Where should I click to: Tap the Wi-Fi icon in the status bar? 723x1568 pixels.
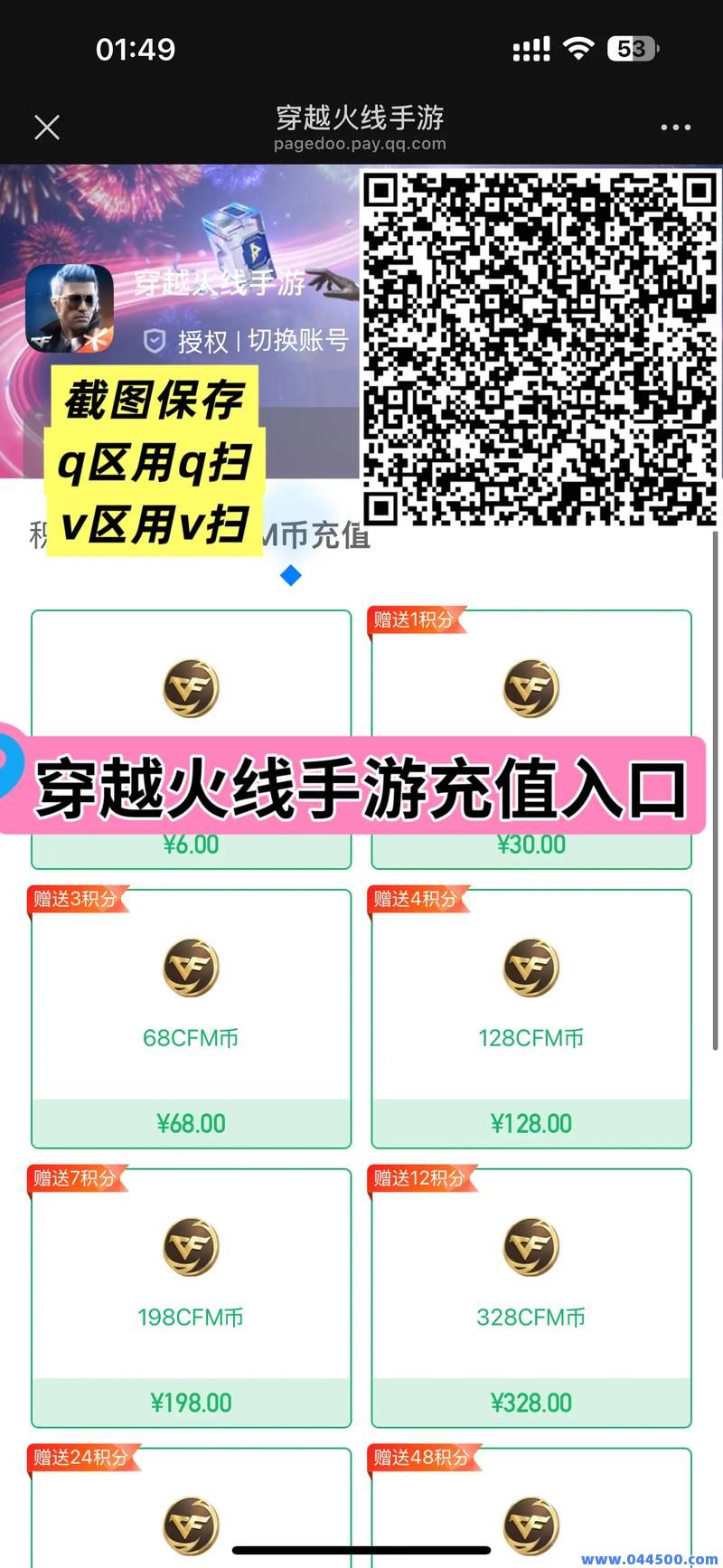click(578, 48)
